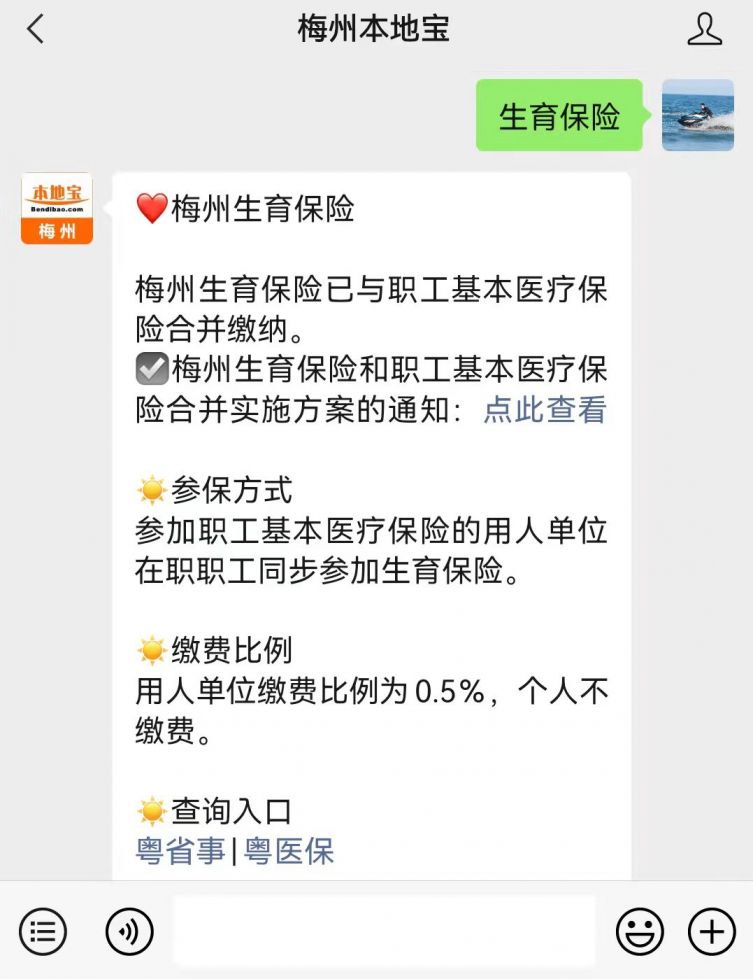Focus the message text field

coord(384,932)
